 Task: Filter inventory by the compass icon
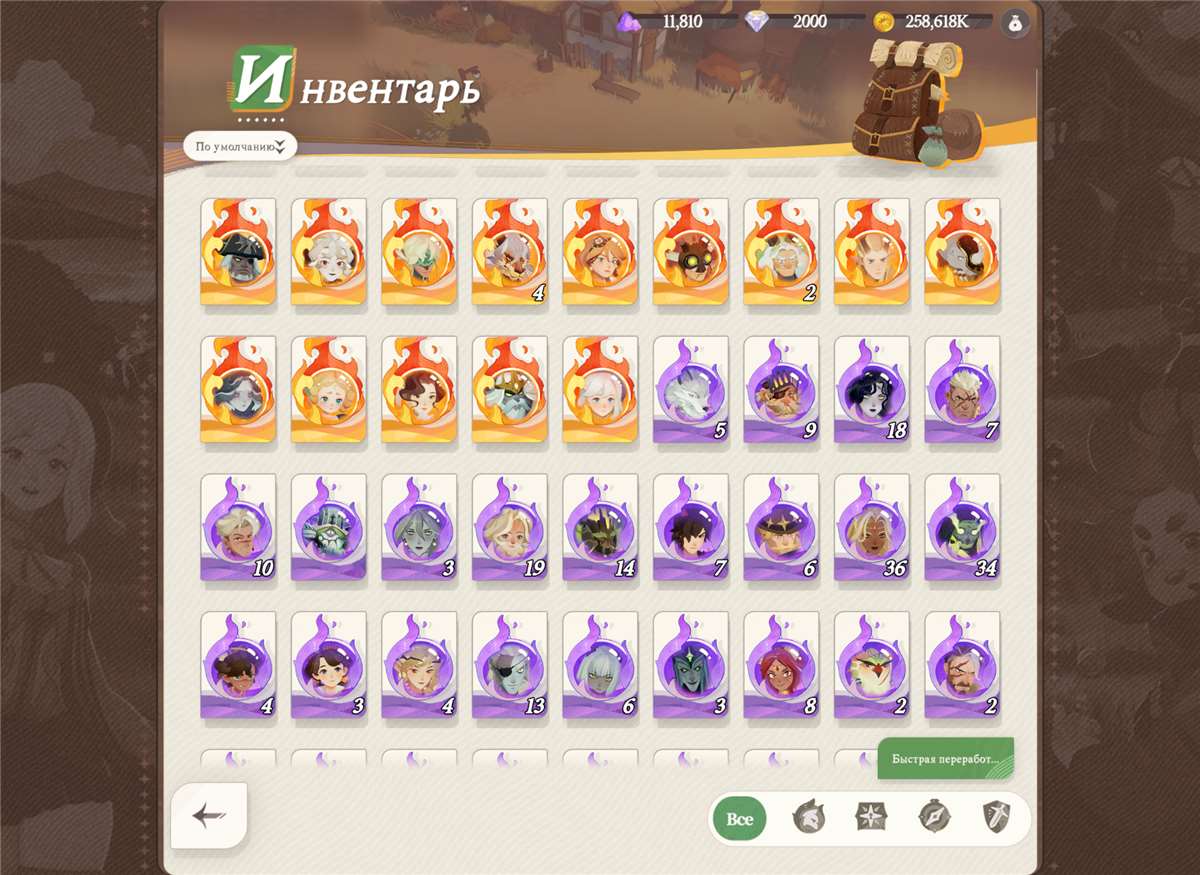click(934, 817)
